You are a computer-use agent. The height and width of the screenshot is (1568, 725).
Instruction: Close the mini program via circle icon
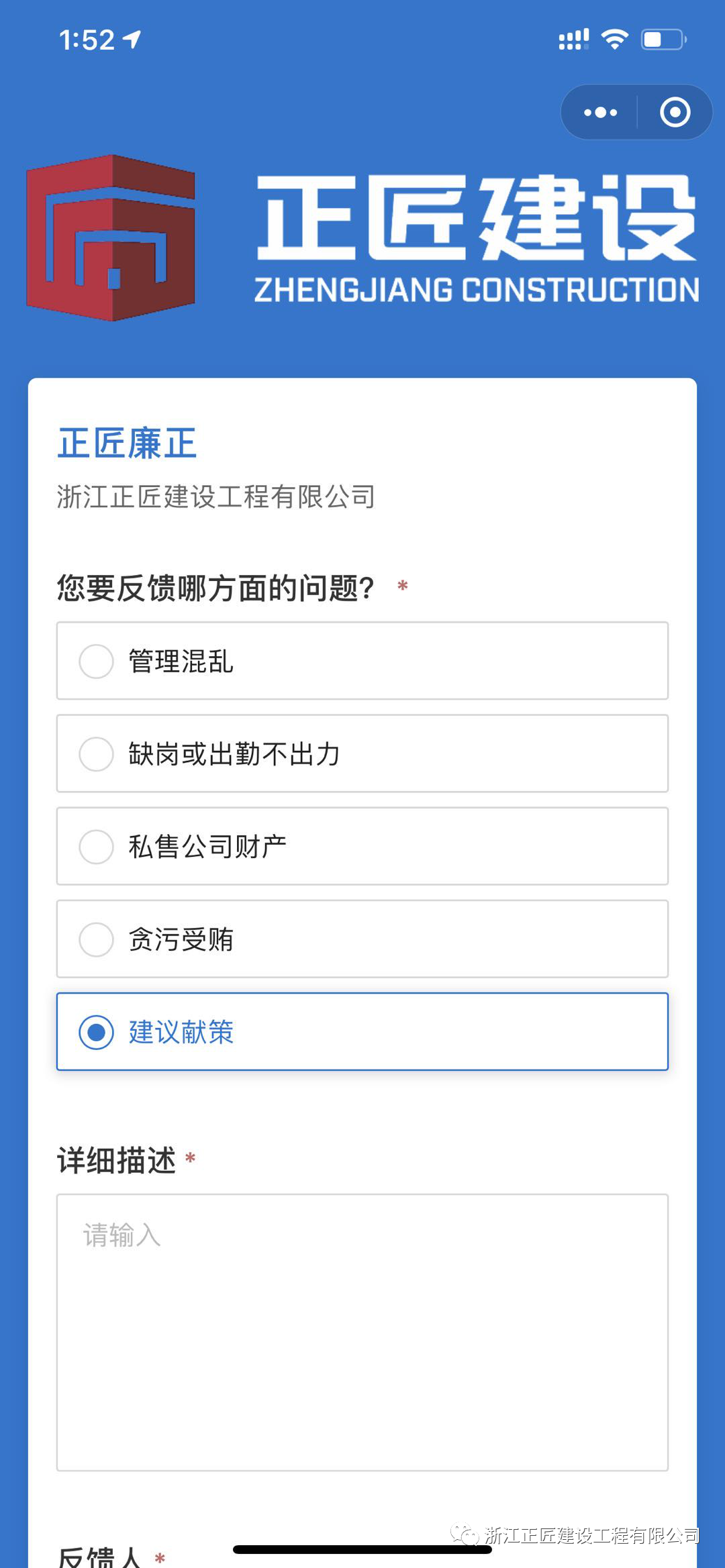click(x=675, y=112)
